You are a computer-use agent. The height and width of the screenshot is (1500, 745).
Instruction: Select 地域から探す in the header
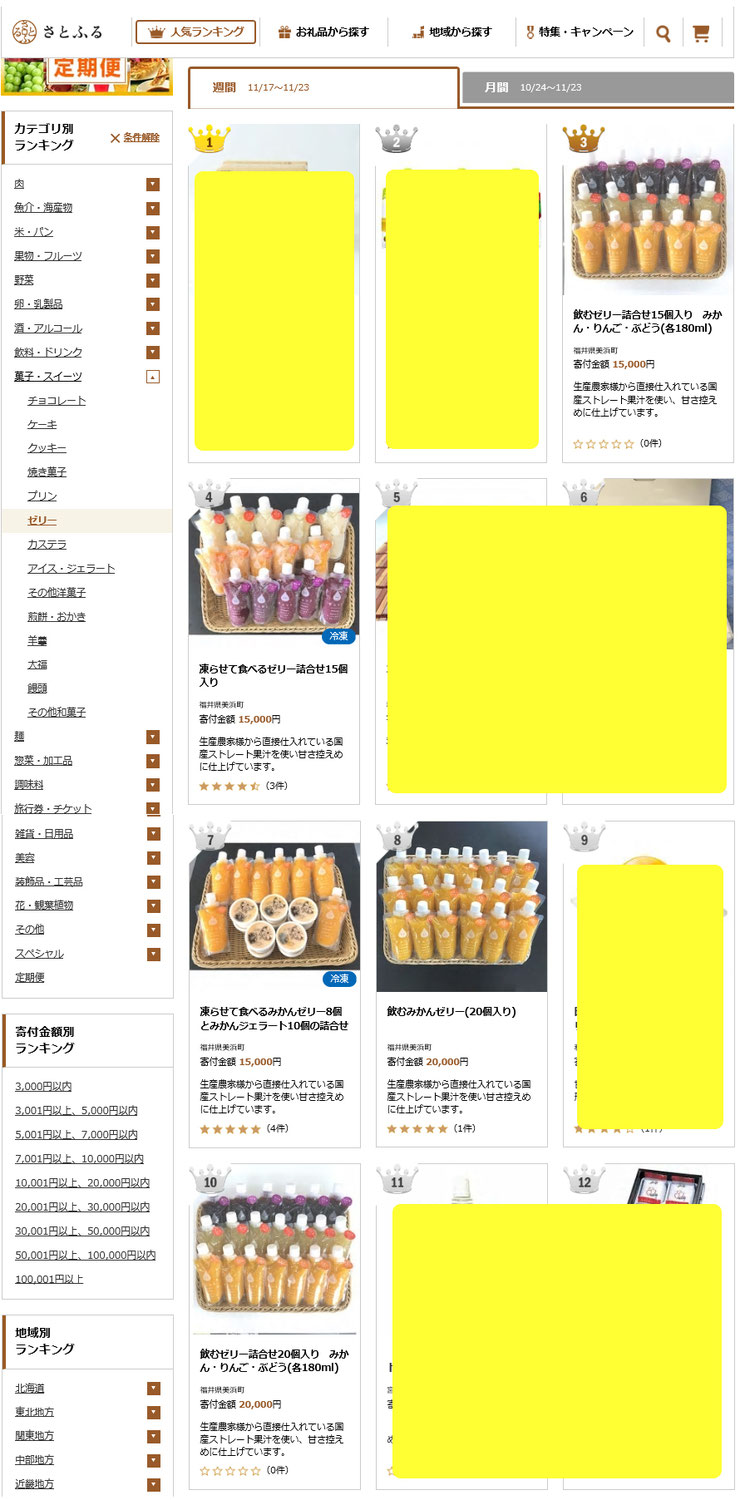pyautogui.click(x=451, y=32)
